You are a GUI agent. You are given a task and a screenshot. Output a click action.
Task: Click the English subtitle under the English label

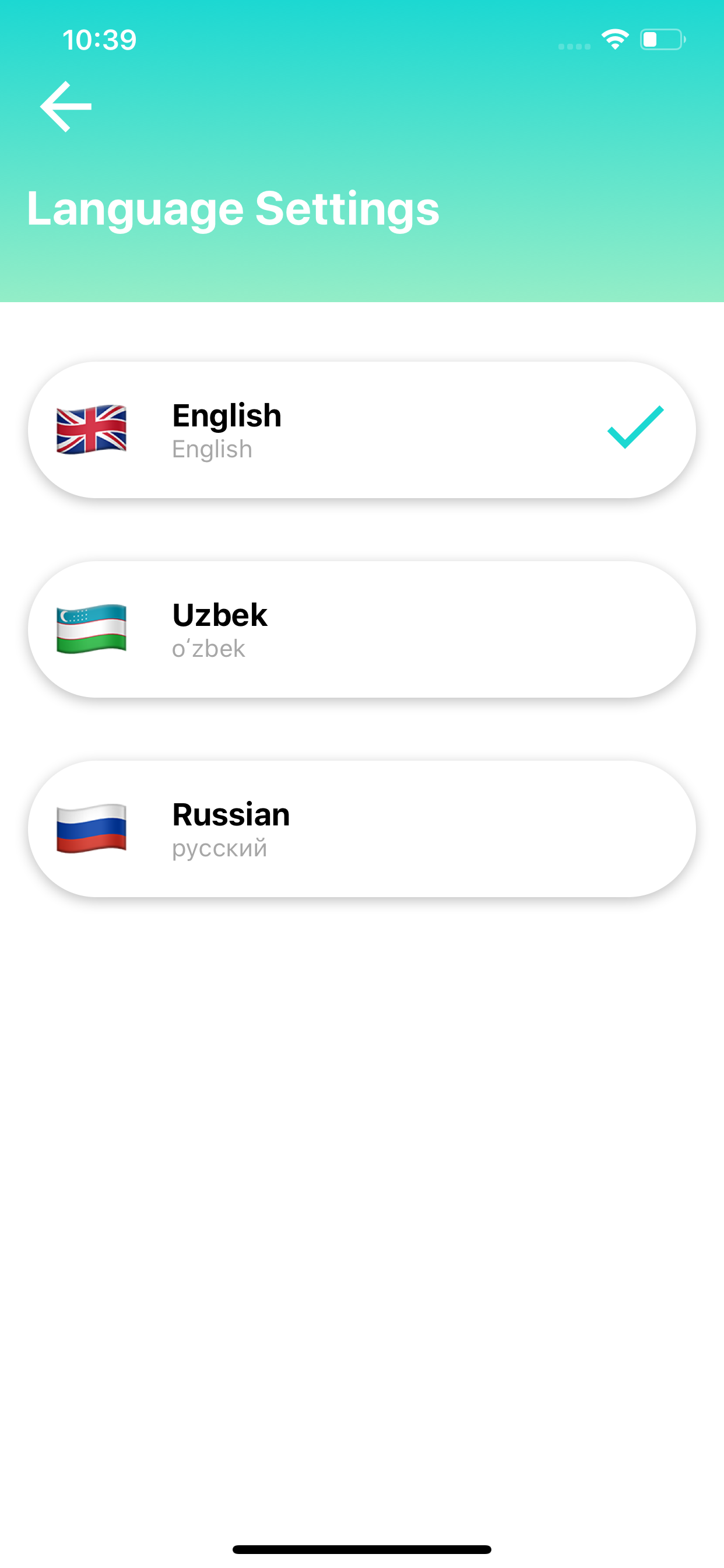[212, 449]
